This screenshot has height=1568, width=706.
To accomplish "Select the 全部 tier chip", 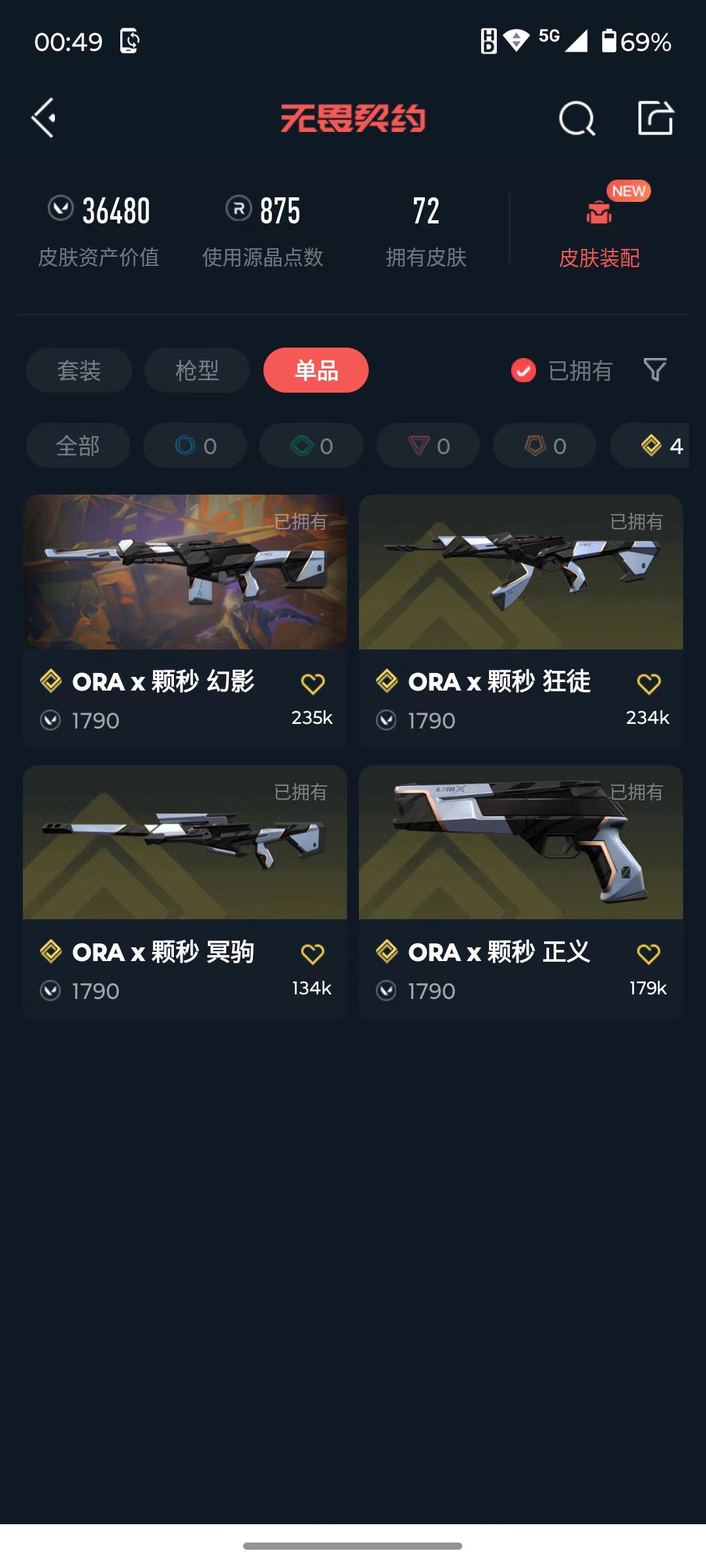I will (78, 446).
